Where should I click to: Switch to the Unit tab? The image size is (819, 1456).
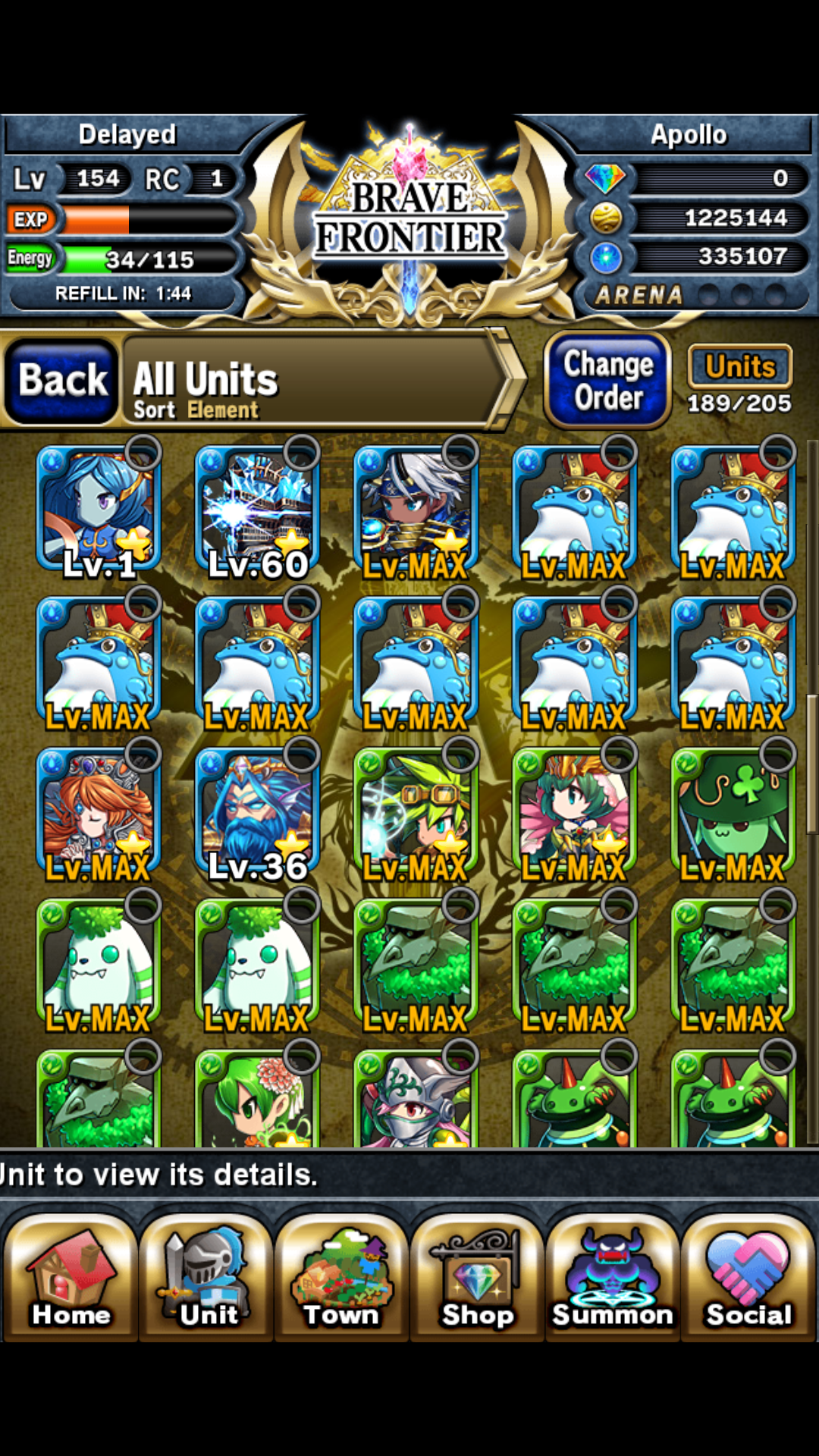pyautogui.click(x=206, y=1278)
